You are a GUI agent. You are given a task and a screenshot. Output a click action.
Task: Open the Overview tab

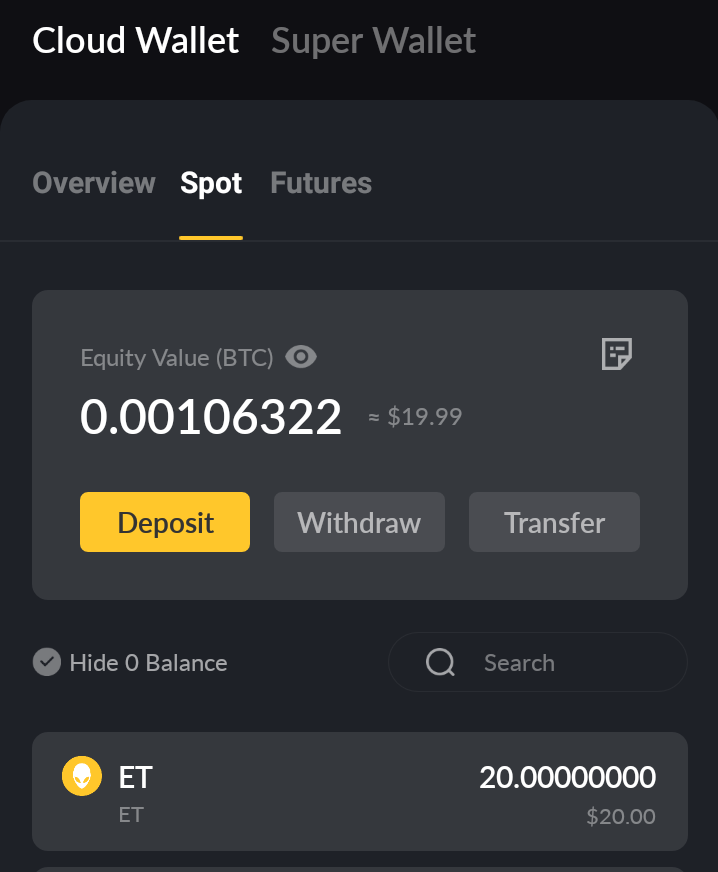tap(94, 183)
